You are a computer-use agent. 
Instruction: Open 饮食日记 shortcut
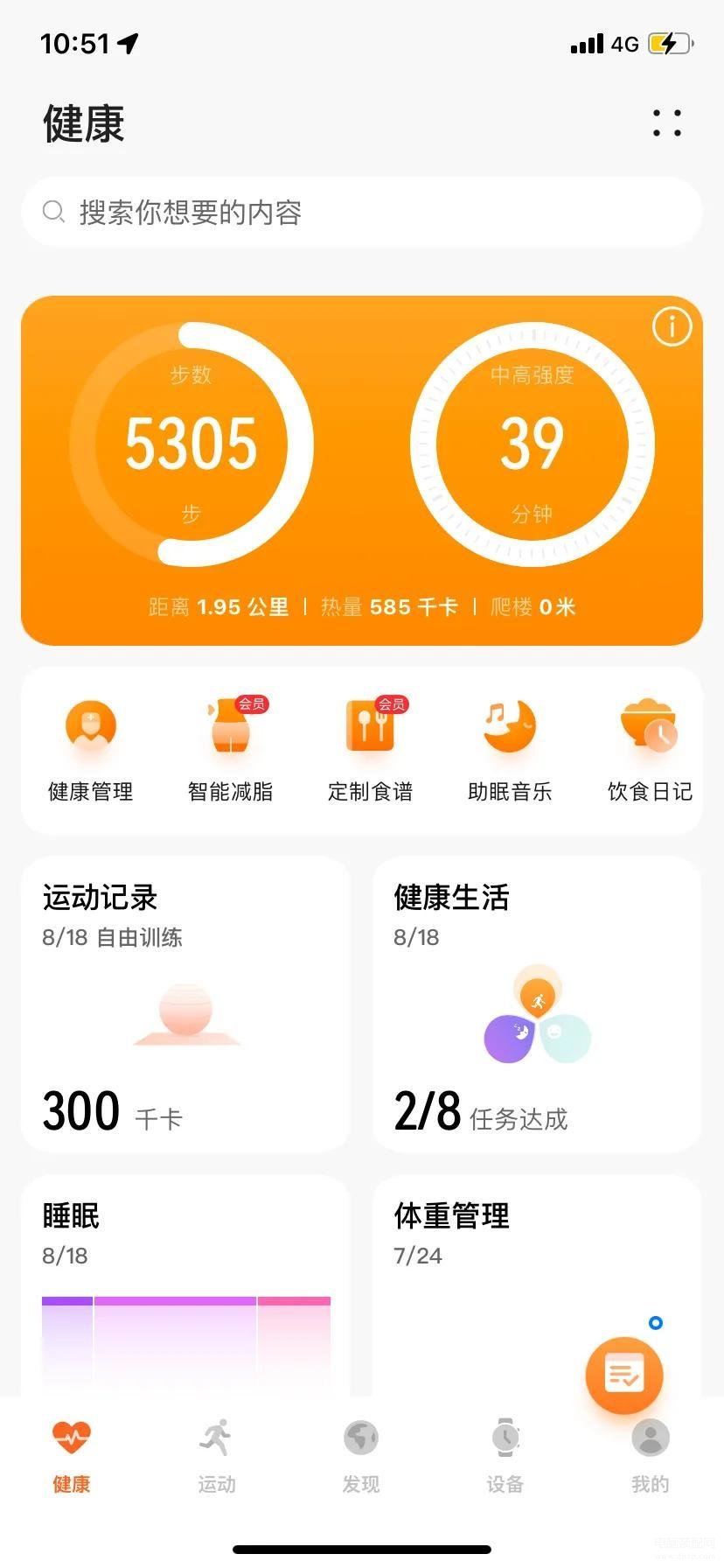click(x=650, y=751)
